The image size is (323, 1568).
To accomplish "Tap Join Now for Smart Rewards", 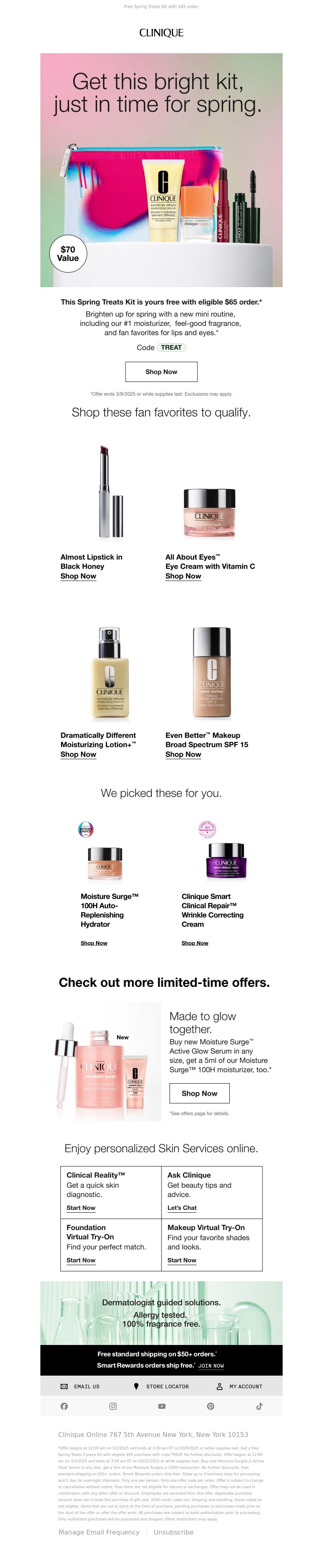I will pyautogui.click(x=211, y=1366).
